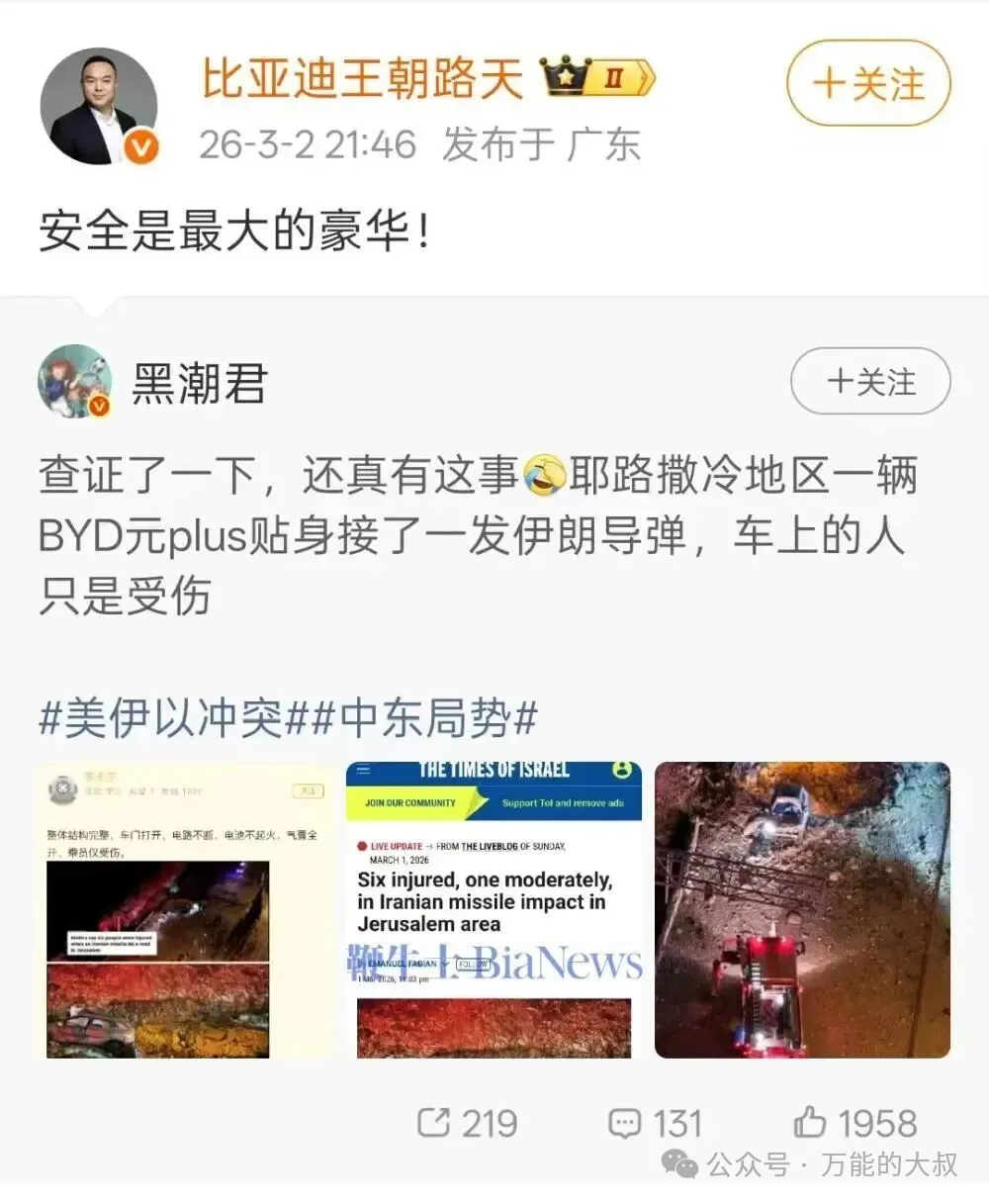This screenshot has width=989, height=1204.
Task: Click the orange V badge on 比亚迪王朝路天's avatar
Action: tap(139, 146)
